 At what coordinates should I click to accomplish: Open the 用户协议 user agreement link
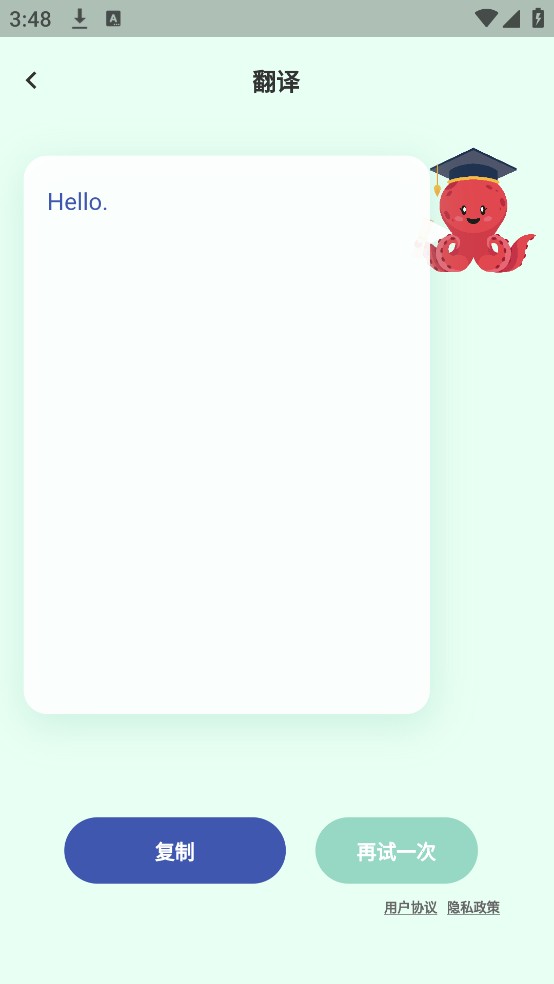coord(410,907)
